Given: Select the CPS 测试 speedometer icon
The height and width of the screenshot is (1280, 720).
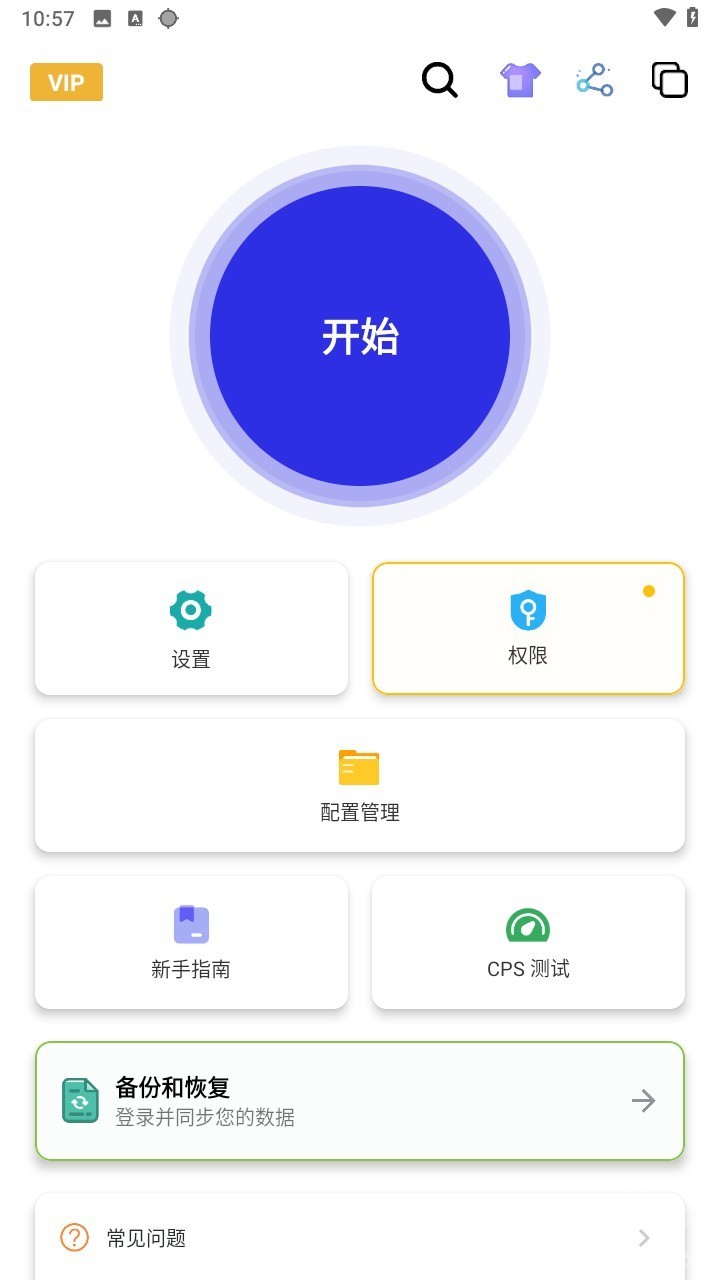Looking at the screenshot, I should (527, 925).
